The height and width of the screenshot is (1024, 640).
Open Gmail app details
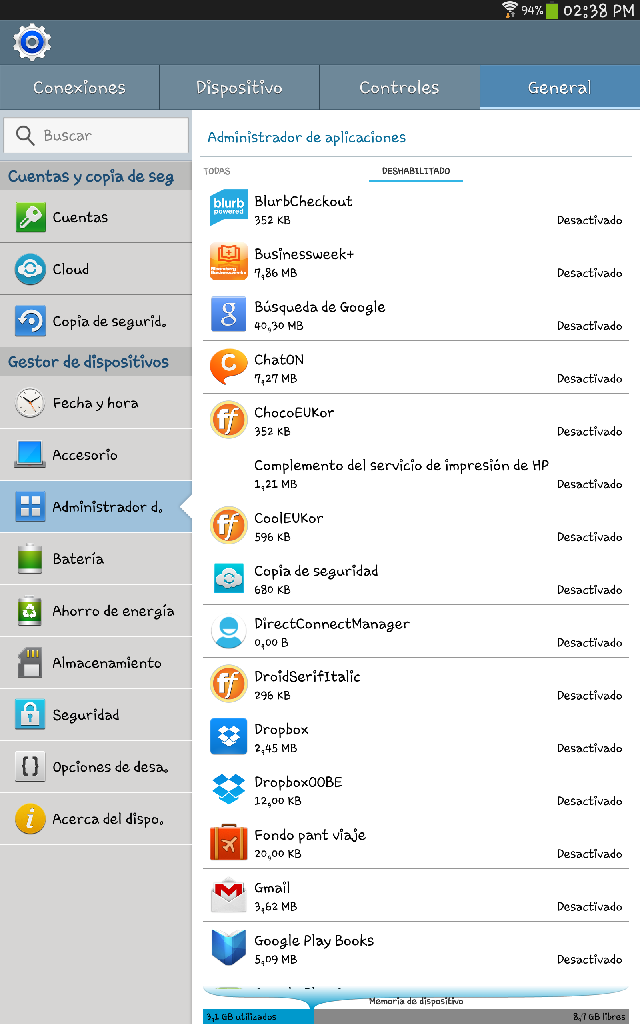tap(415, 896)
